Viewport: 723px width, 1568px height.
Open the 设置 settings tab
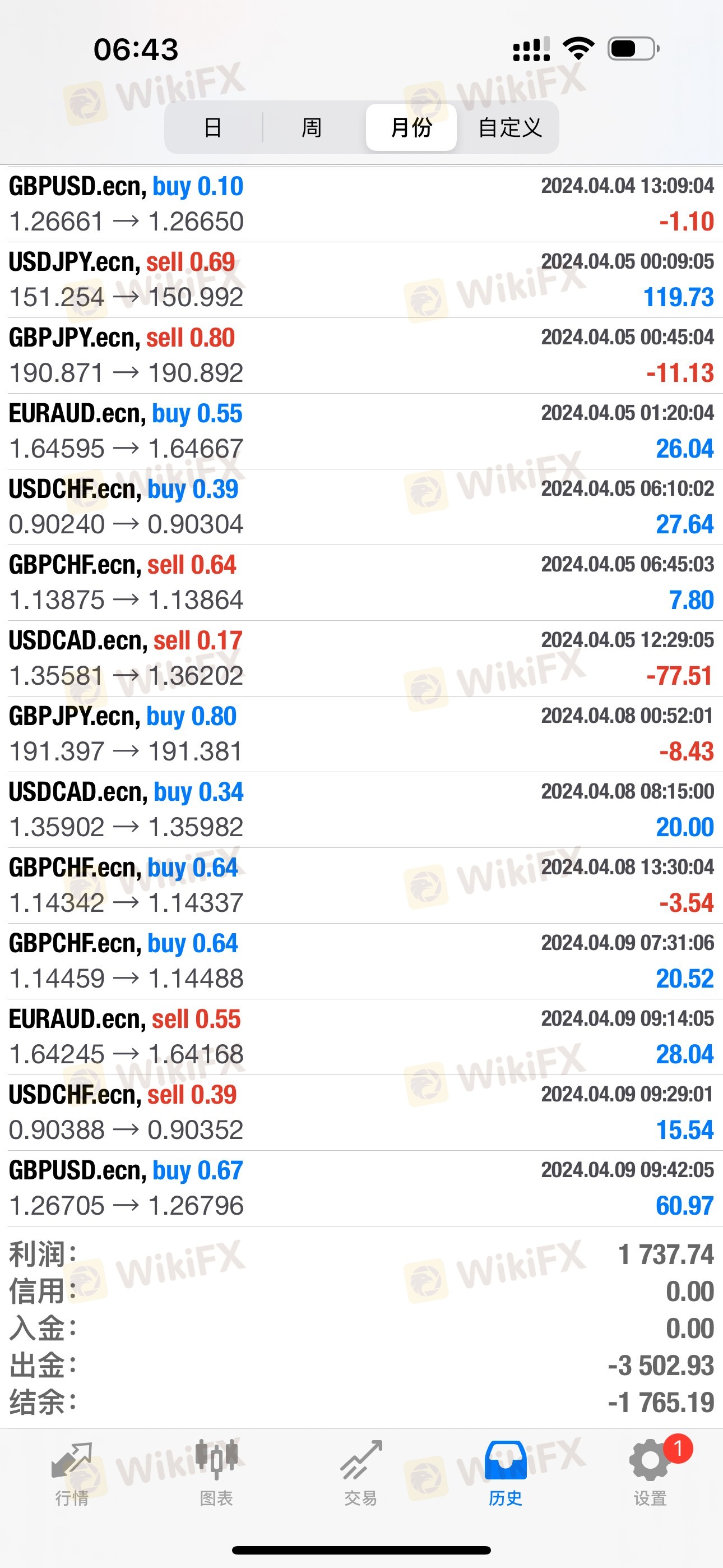click(x=650, y=1473)
